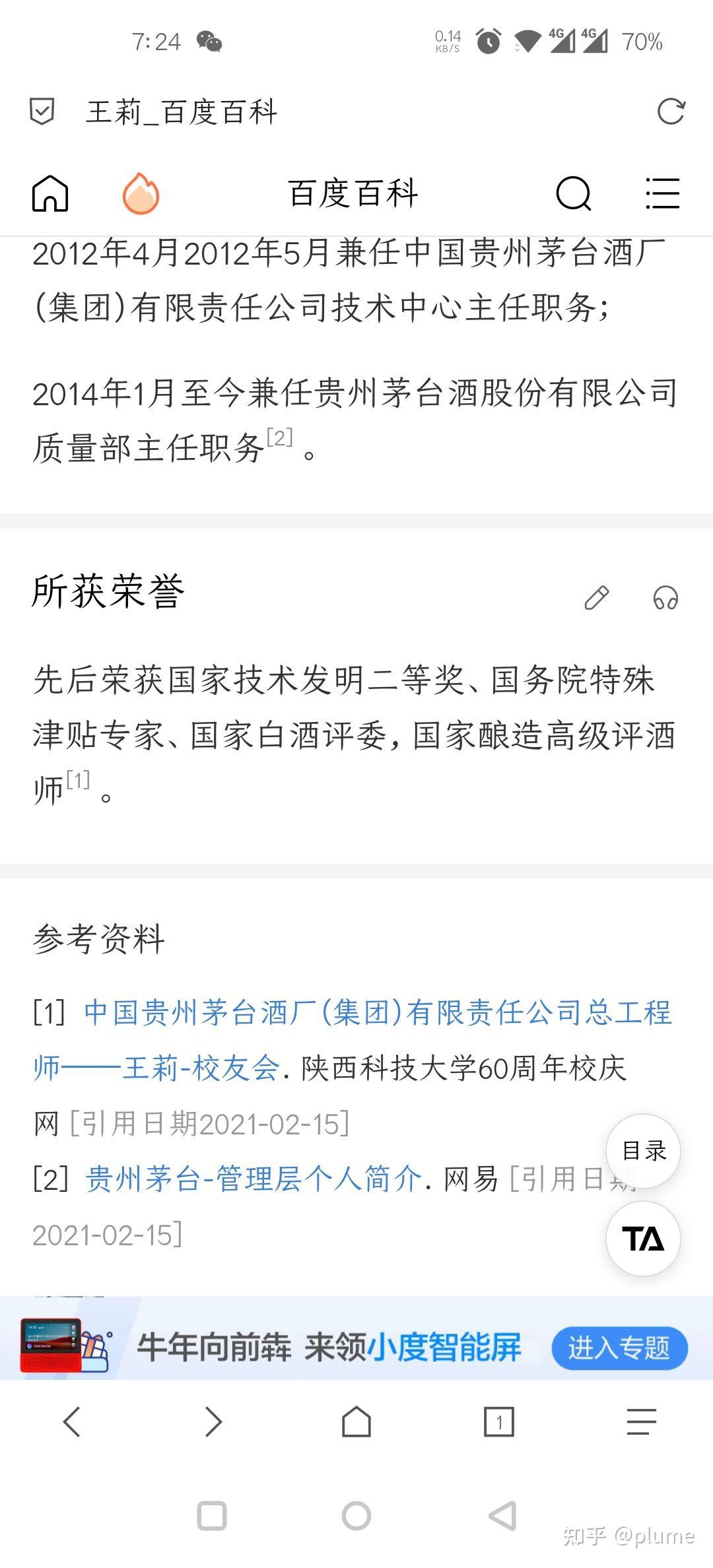Open the Baidu Baike search icon

[x=573, y=193]
